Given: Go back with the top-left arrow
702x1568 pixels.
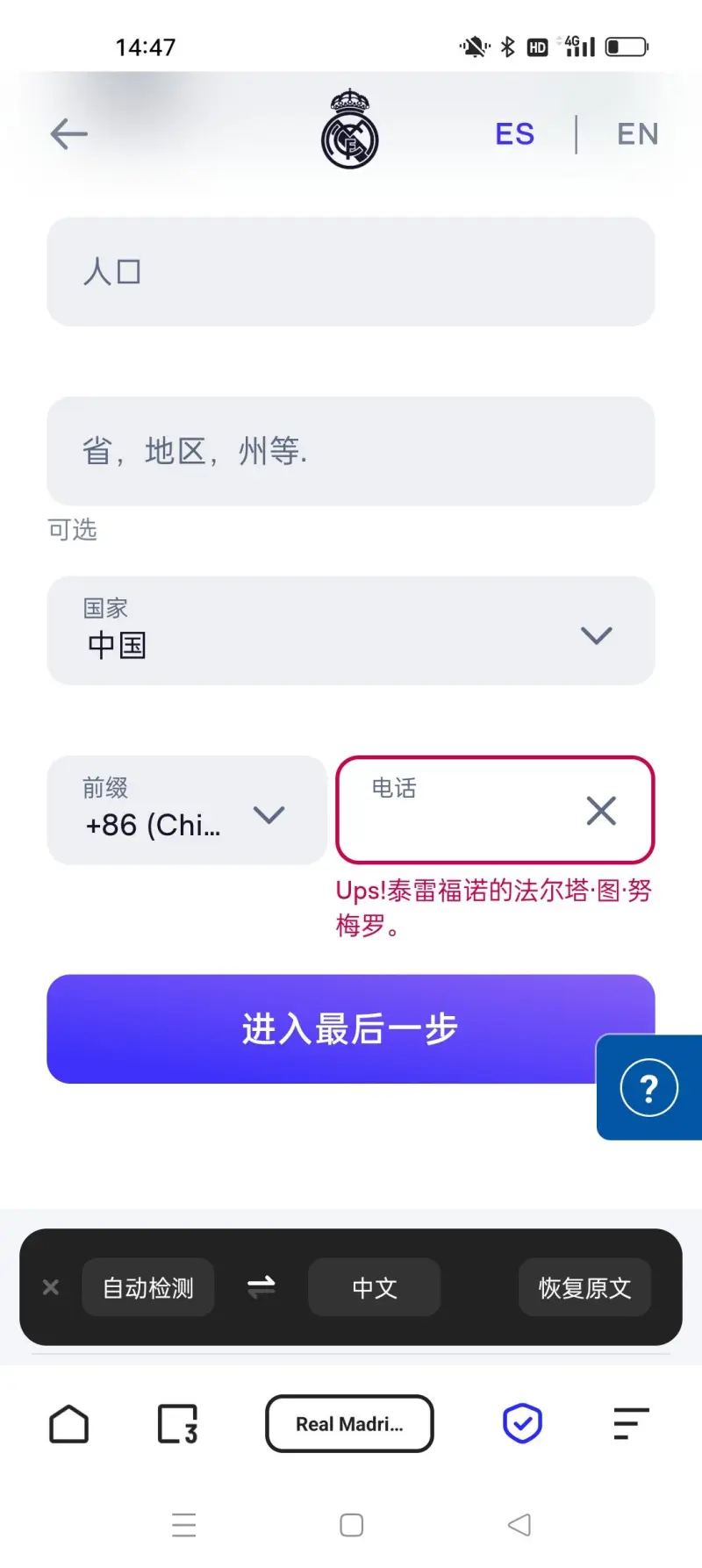Looking at the screenshot, I should coord(69,134).
